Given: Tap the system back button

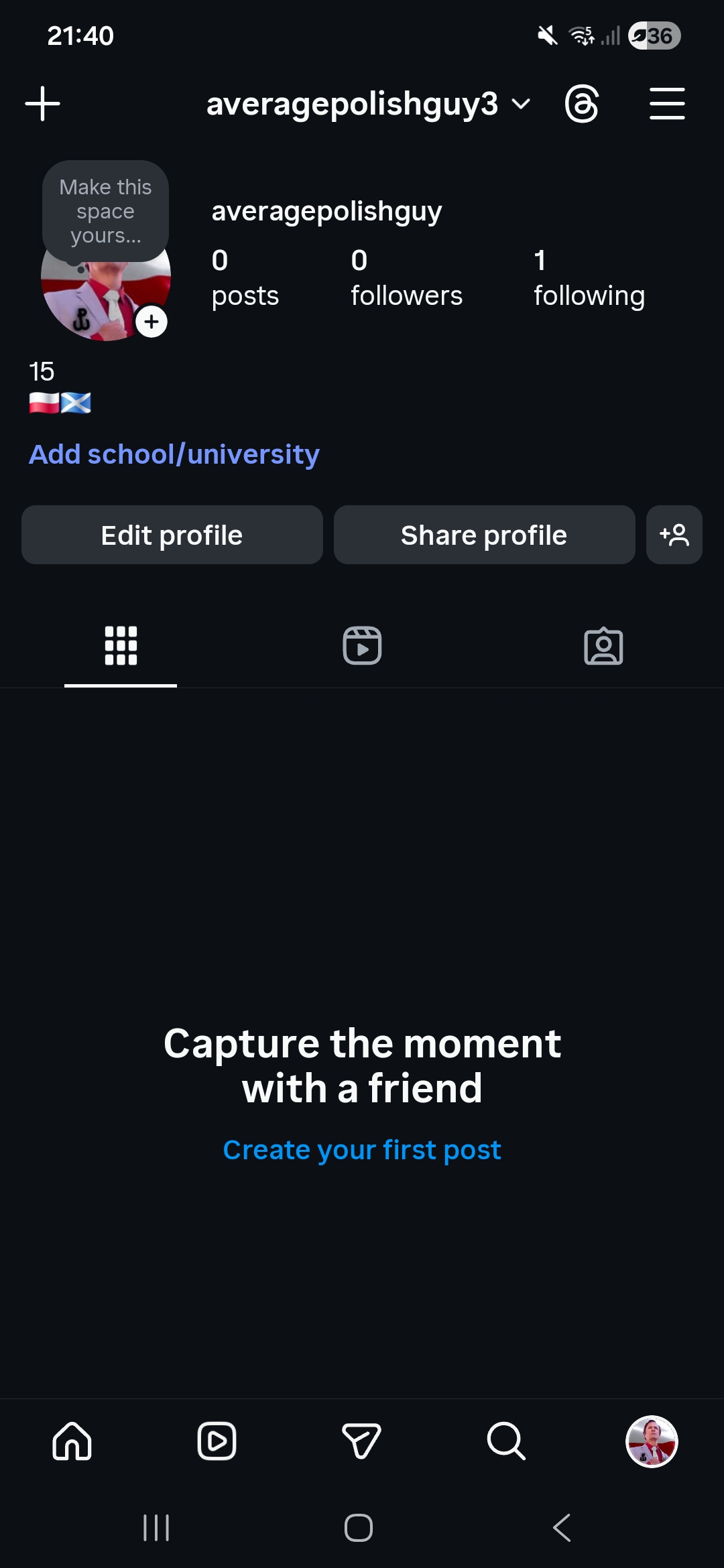Looking at the screenshot, I should [x=562, y=1528].
